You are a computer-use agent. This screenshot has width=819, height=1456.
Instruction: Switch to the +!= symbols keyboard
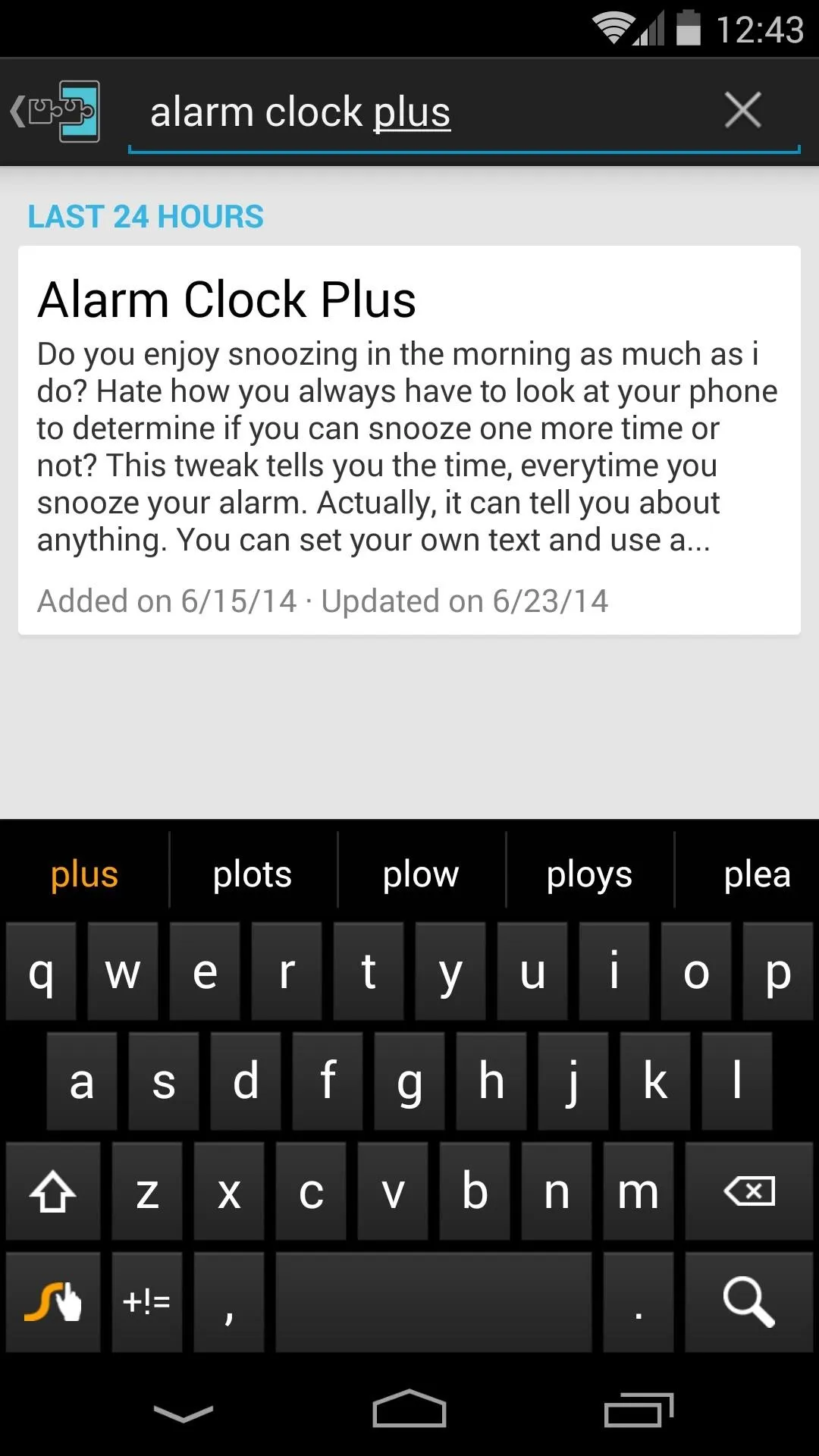click(x=147, y=1301)
